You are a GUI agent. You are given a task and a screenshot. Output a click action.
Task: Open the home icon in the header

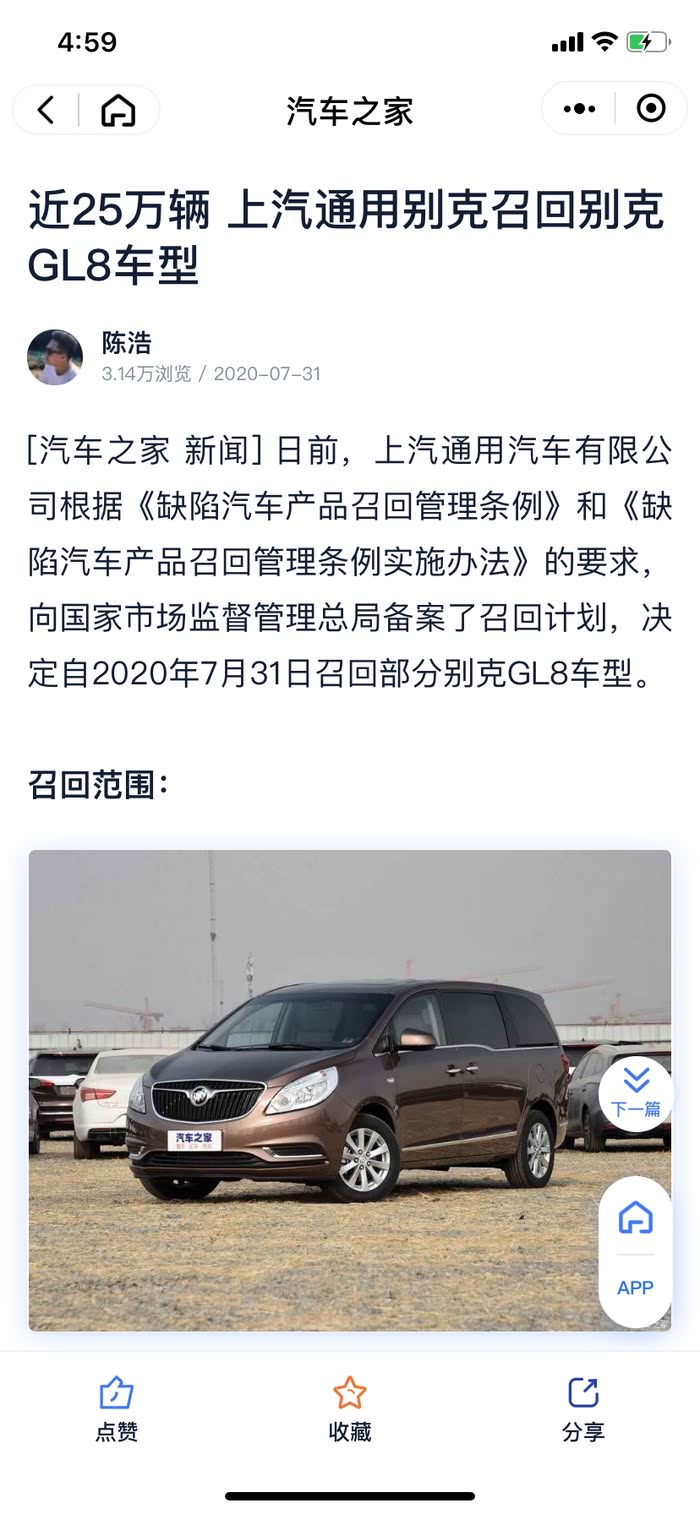[118, 110]
